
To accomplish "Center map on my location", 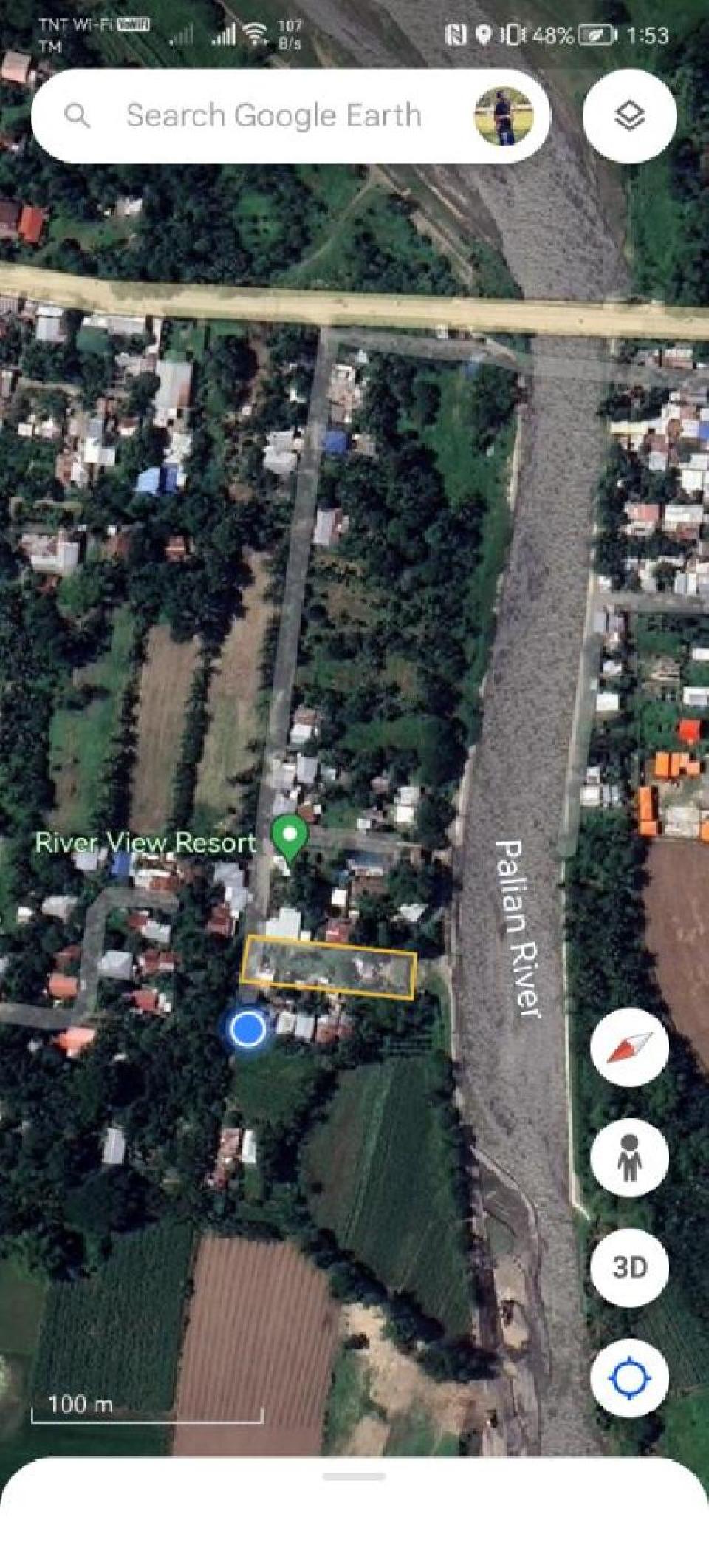I will 629,1377.
